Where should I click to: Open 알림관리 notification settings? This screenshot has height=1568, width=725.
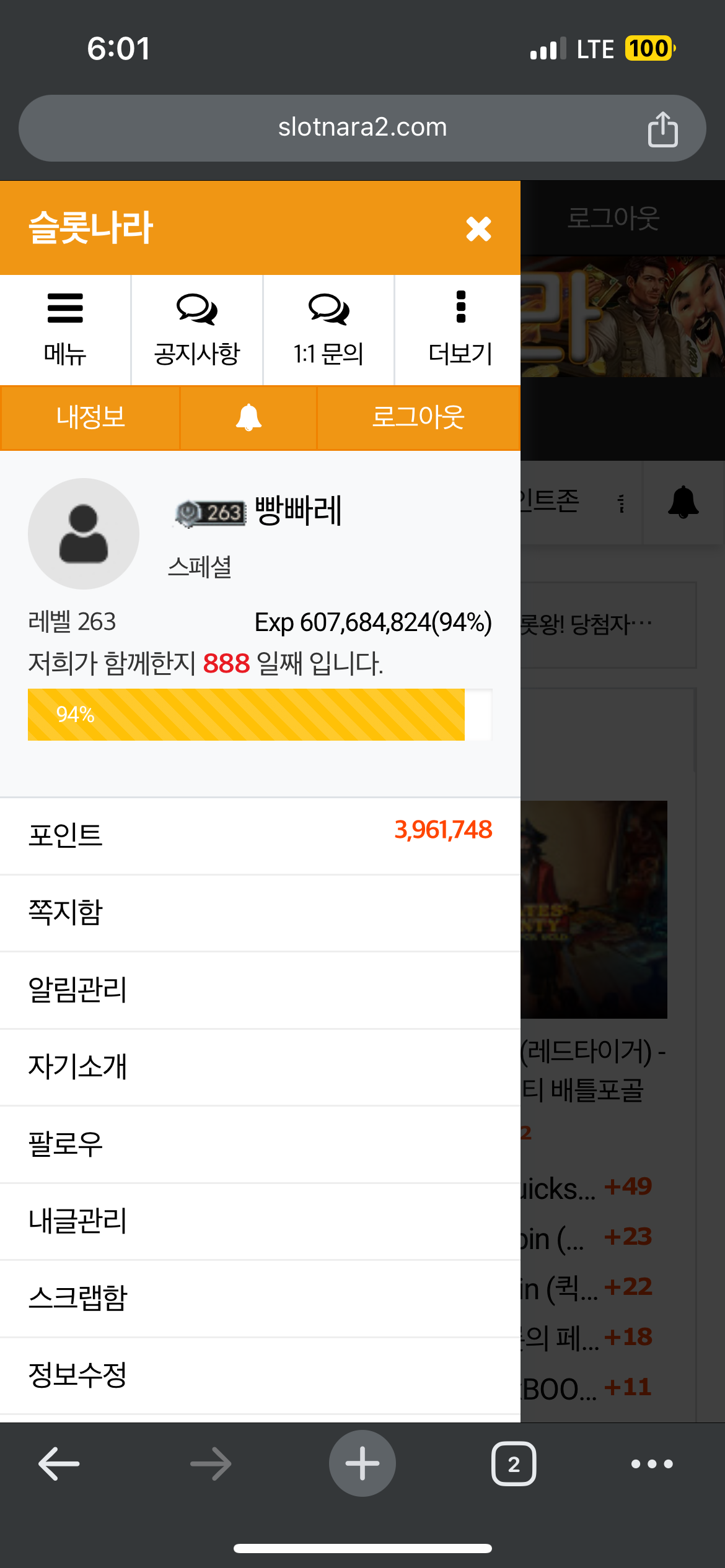point(260,990)
